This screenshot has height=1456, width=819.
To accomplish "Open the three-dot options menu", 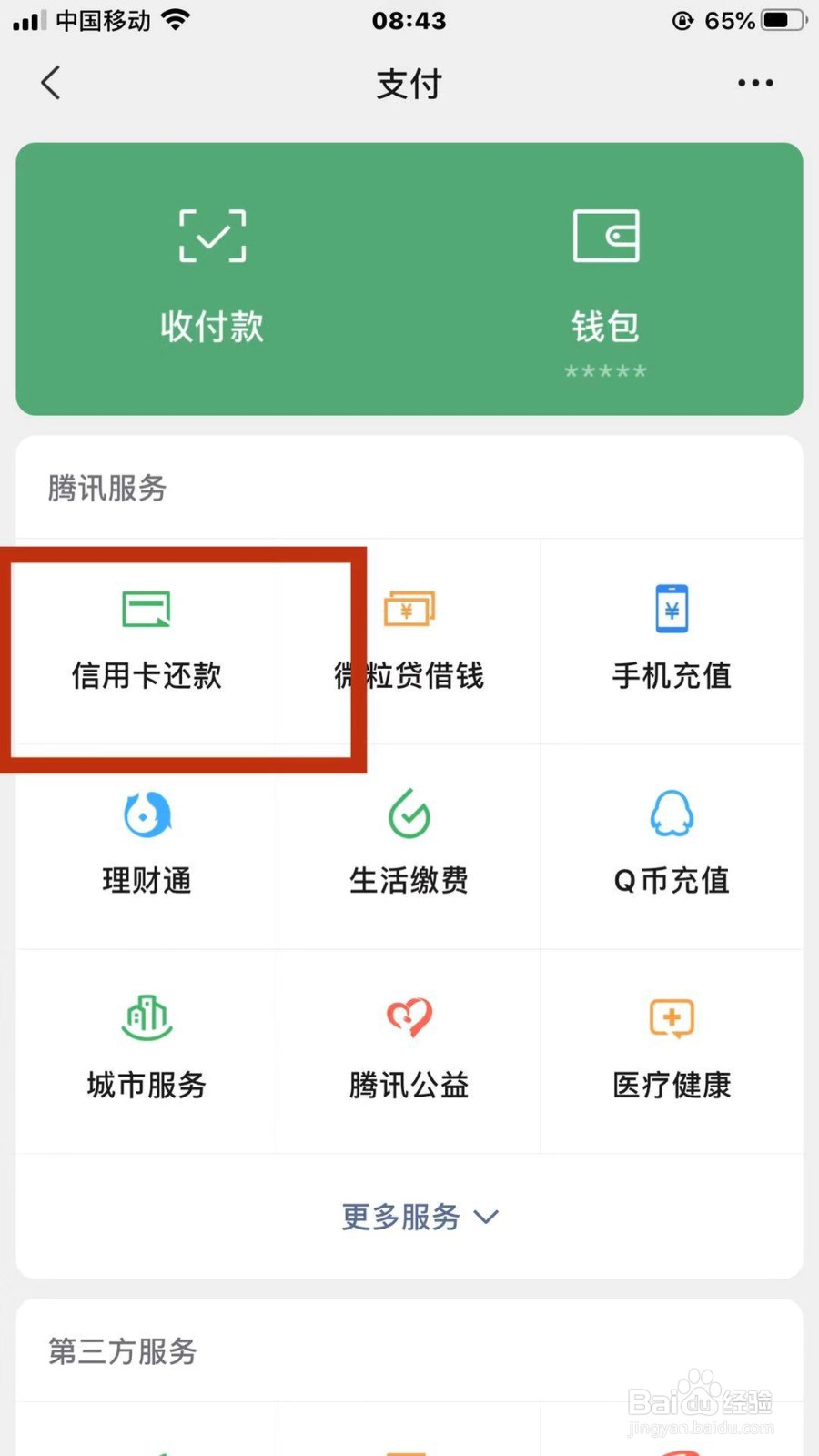I will [754, 83].
